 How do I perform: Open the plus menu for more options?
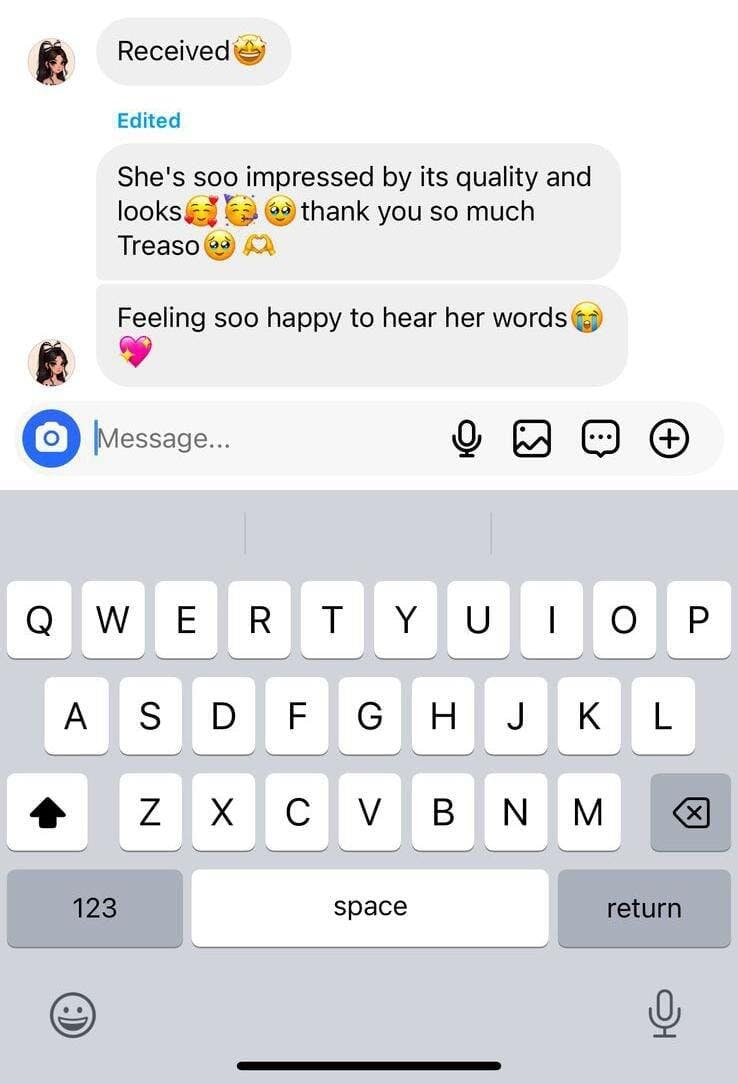(670, 438)
